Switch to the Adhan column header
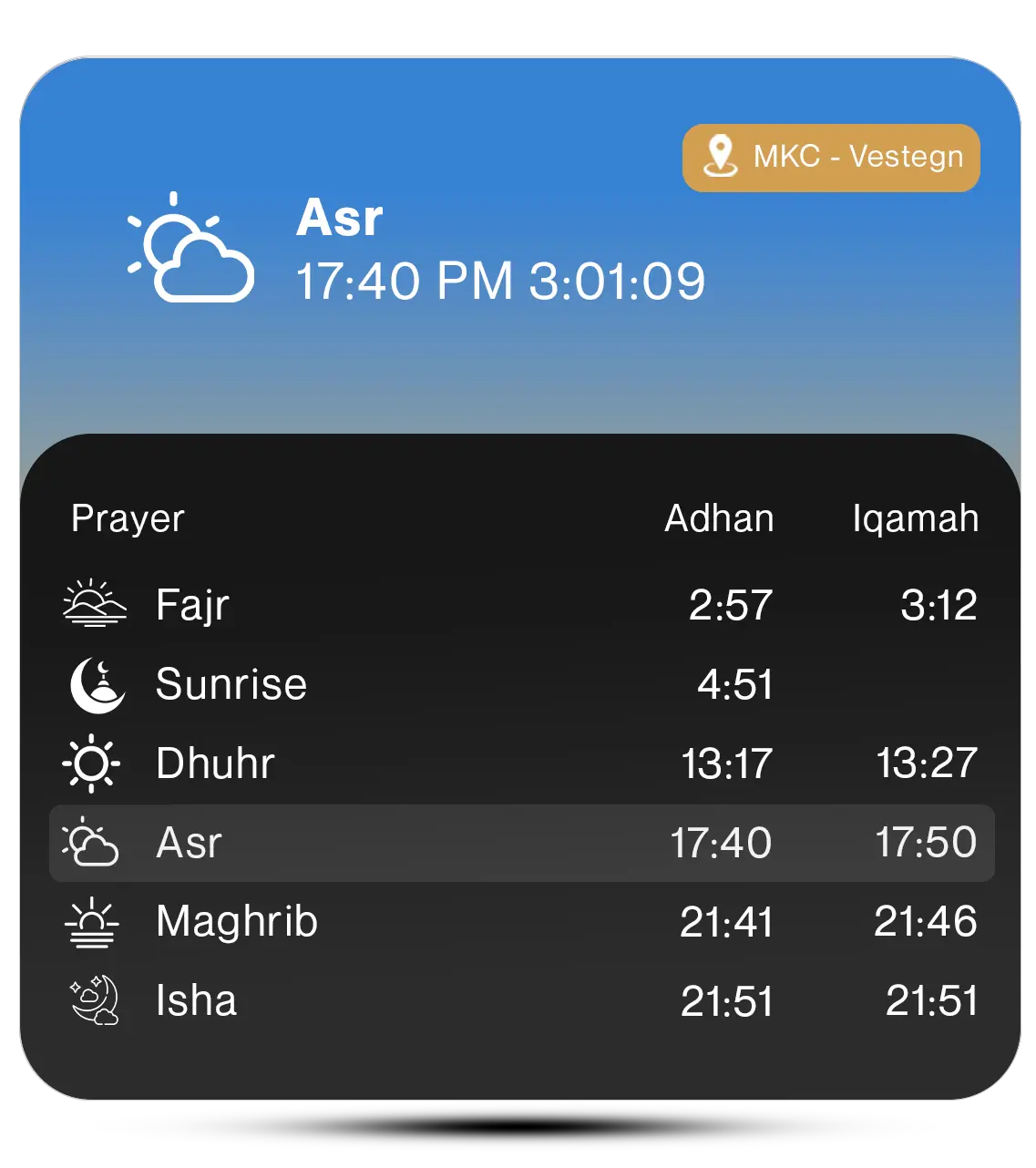The height and width of the screenshot is (1168, 1036). point(719,517)
